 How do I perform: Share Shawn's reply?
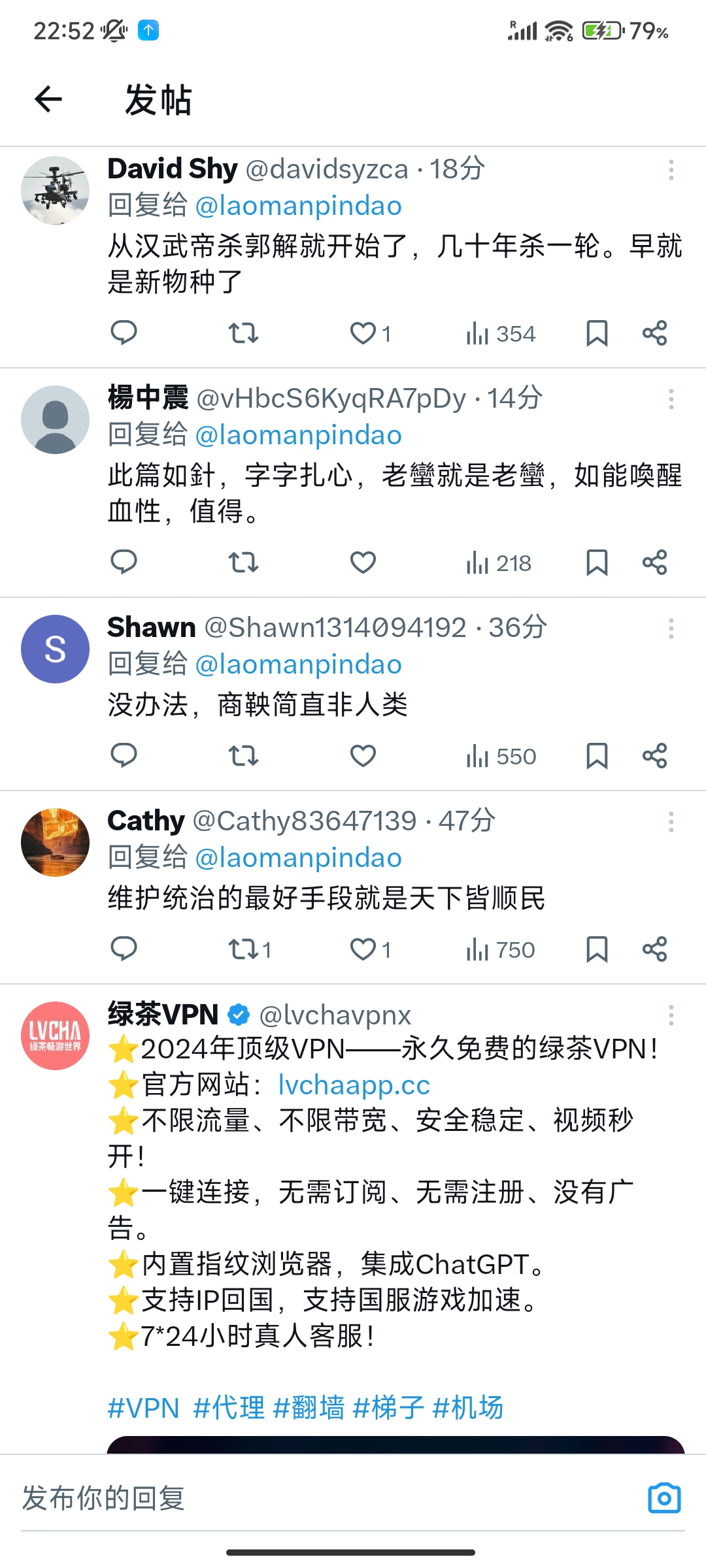tap(654, 755)
